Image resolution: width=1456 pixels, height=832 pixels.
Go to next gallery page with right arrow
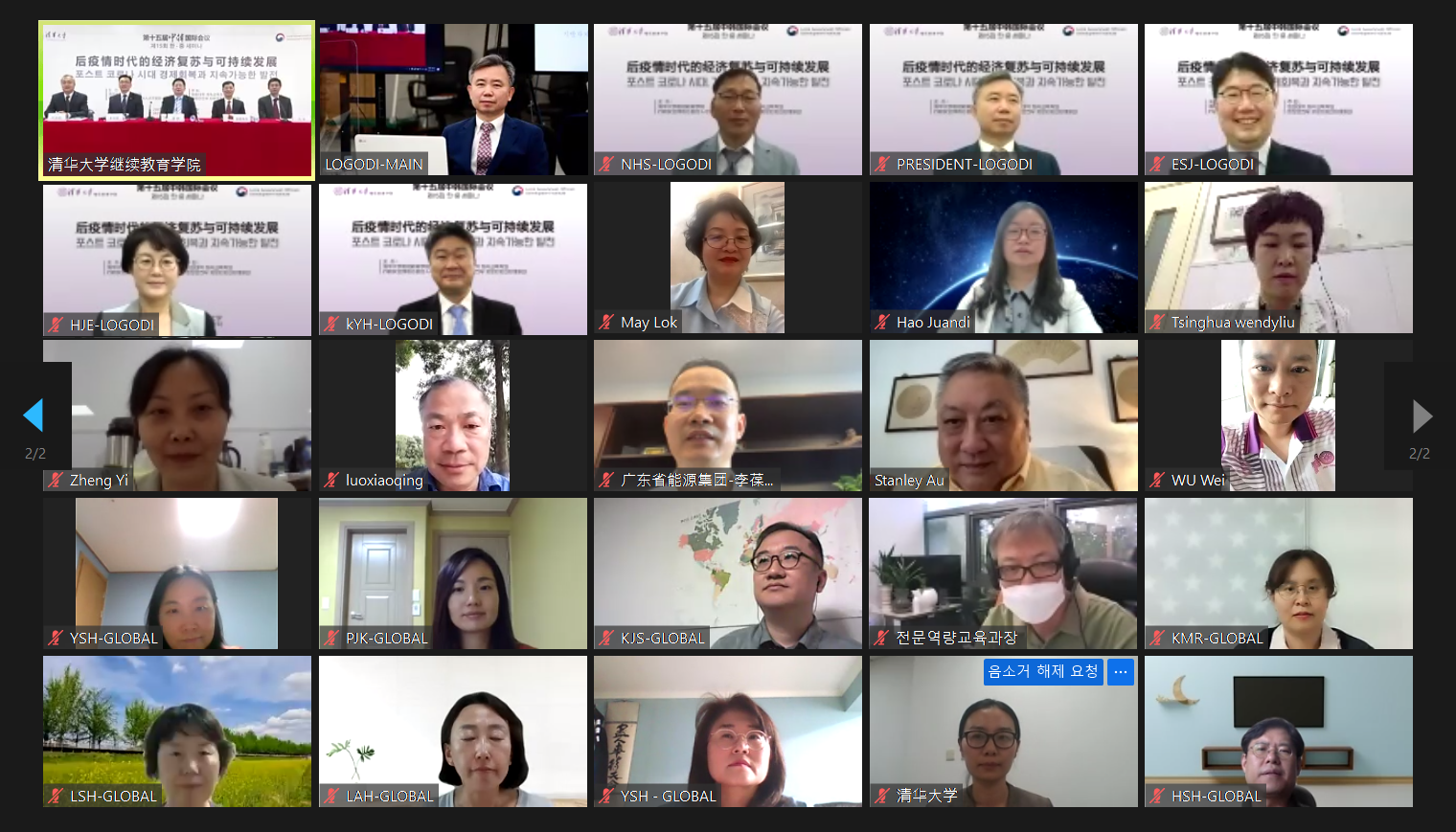1422,416
